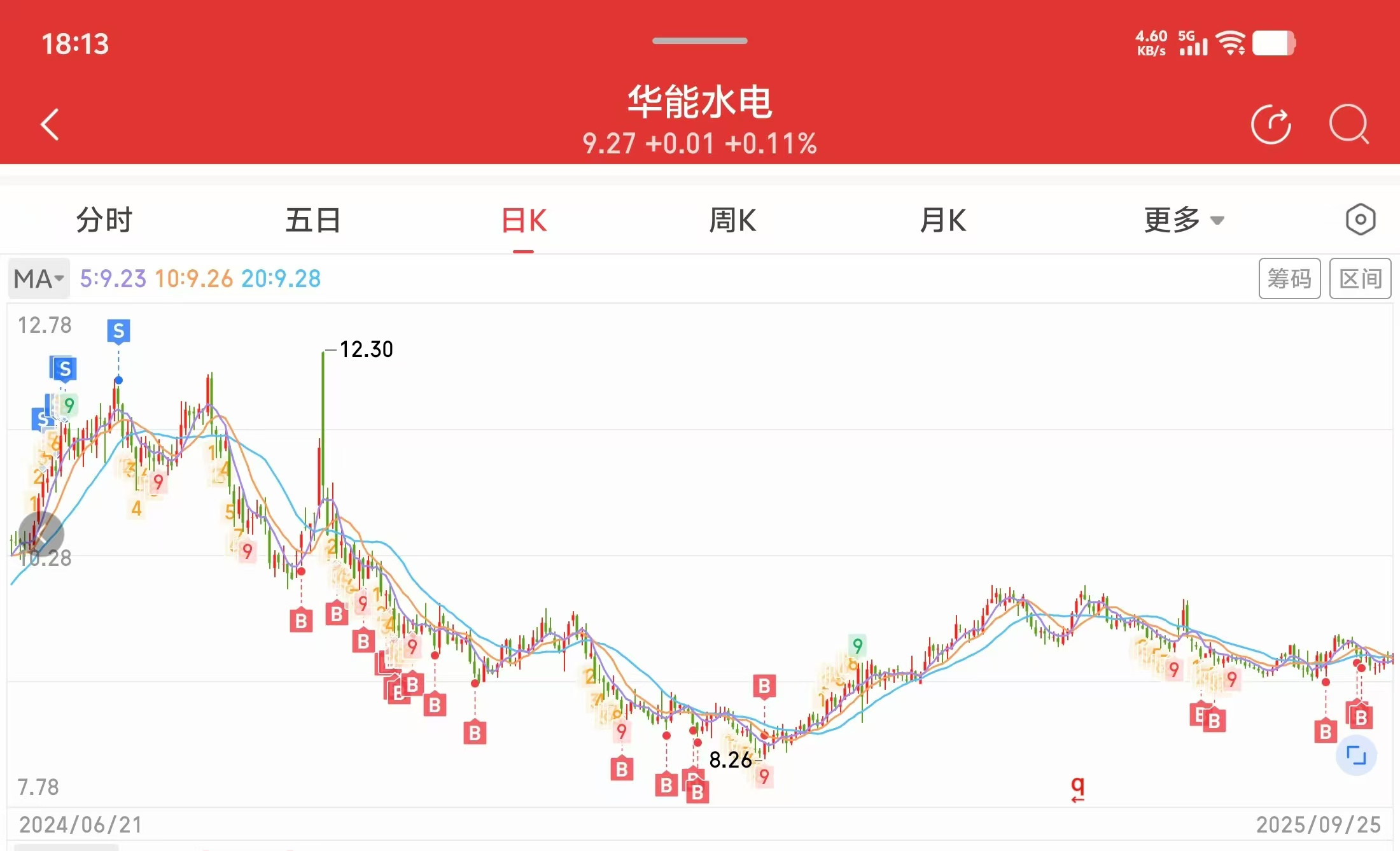Open the 区间 range statistics

click(1360, 279)
